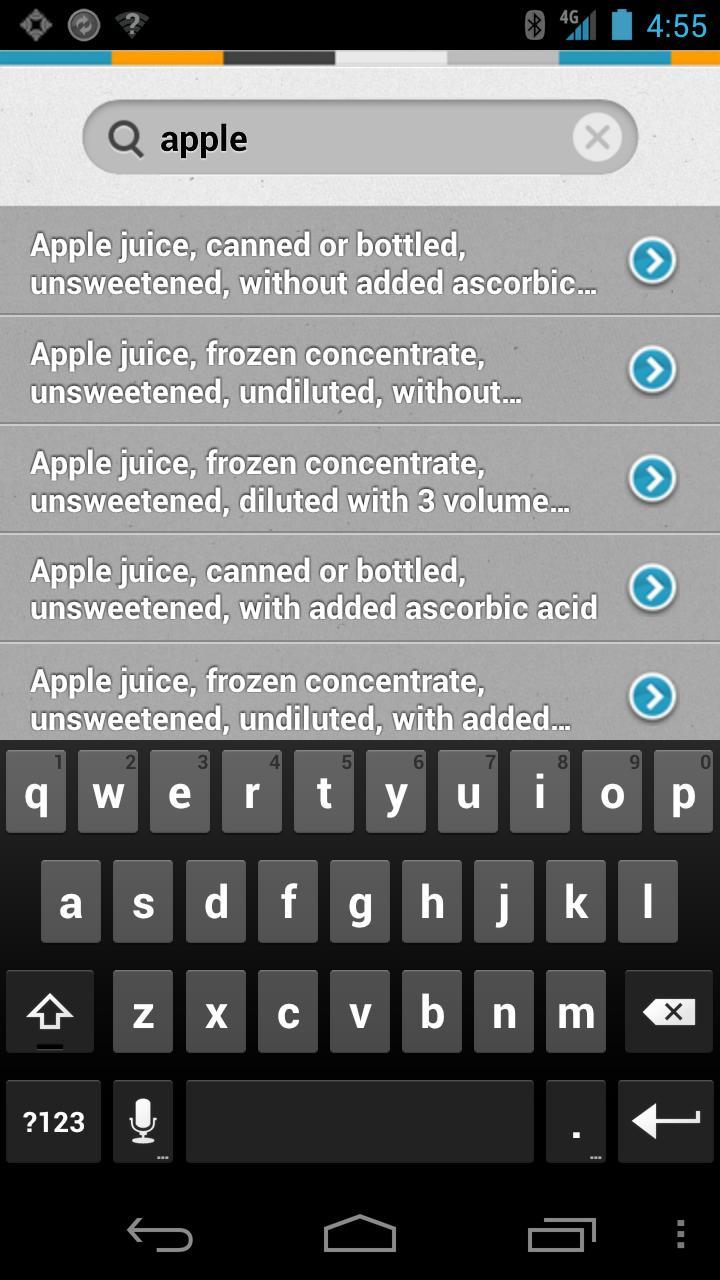Start voice input with the microphone key
This screenshot has width=720, height=1280.
[x=143, y=1122]
